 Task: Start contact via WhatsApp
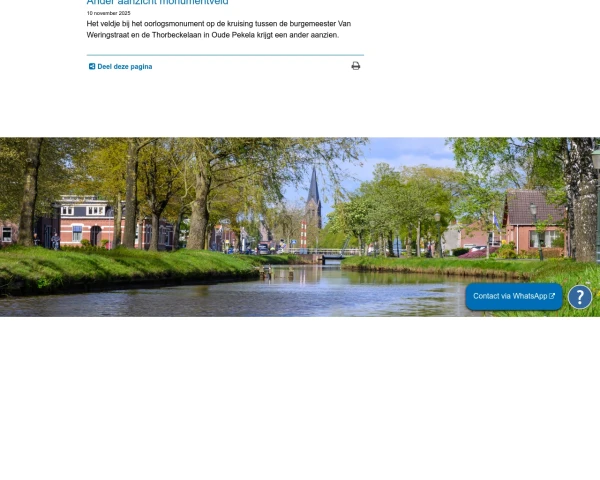pyautogui.click(x=513, y=296)
